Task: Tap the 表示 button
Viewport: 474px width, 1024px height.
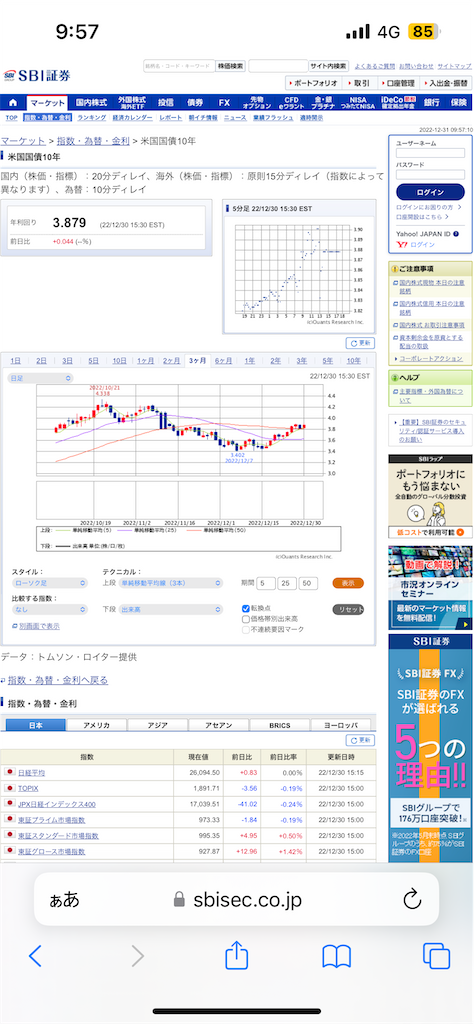Action: click(348, 583)
